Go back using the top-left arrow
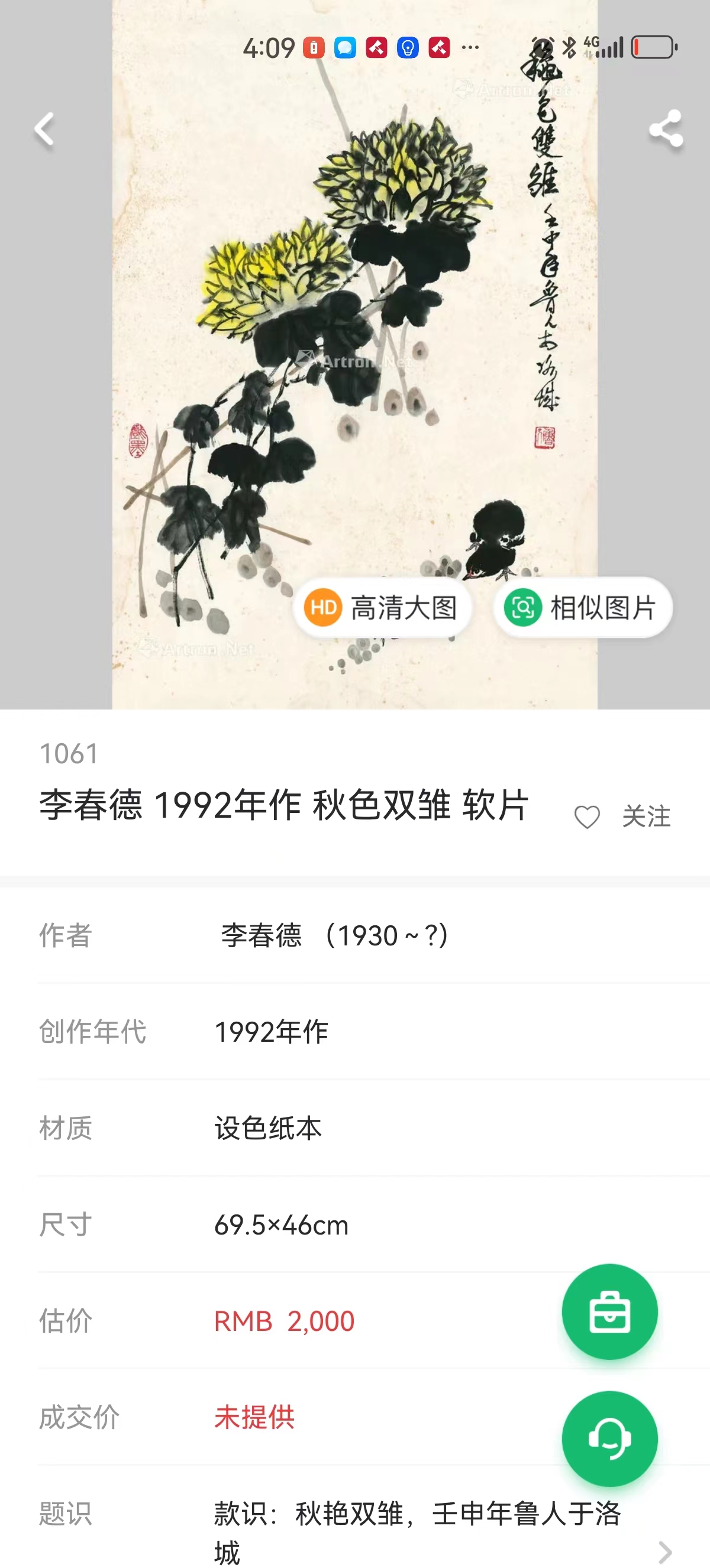Screen dimensions: 710x1568 tap(44, 129)
